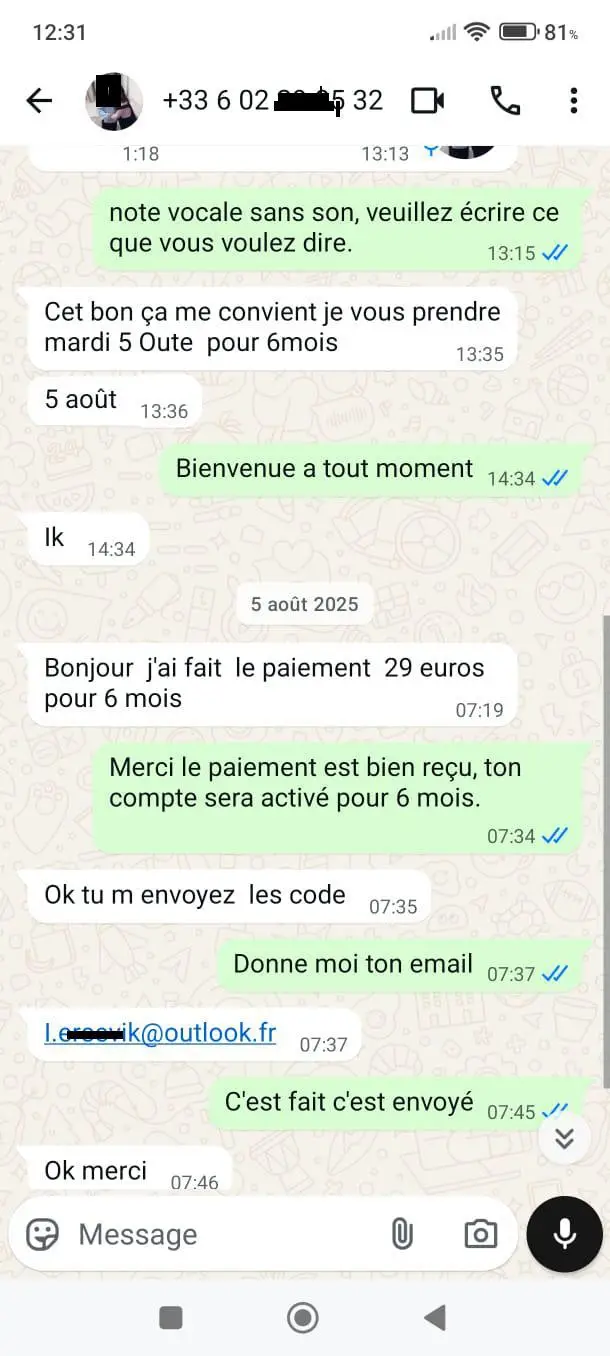This screenshot has width=610, height=1356.
Task: Open the outlook.fr email link
Action: click(160, 1033)
